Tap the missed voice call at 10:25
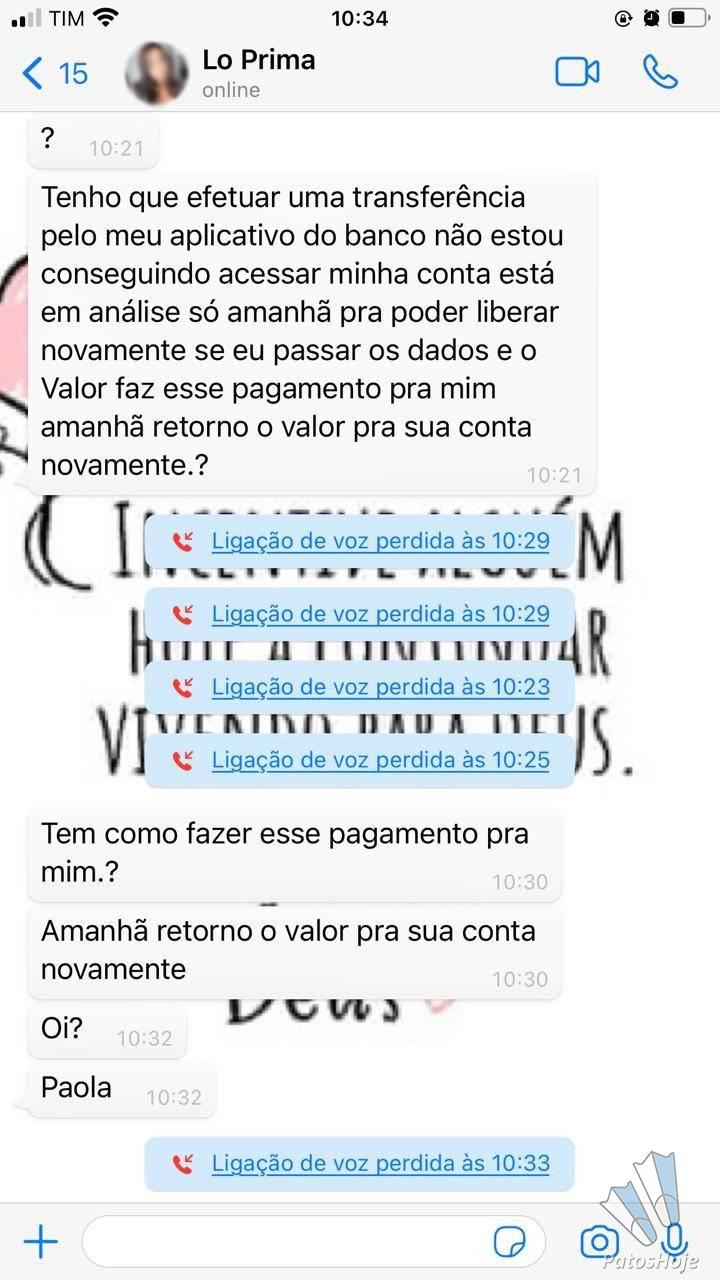Screen dimensions: 720x1280 point(360,760)
